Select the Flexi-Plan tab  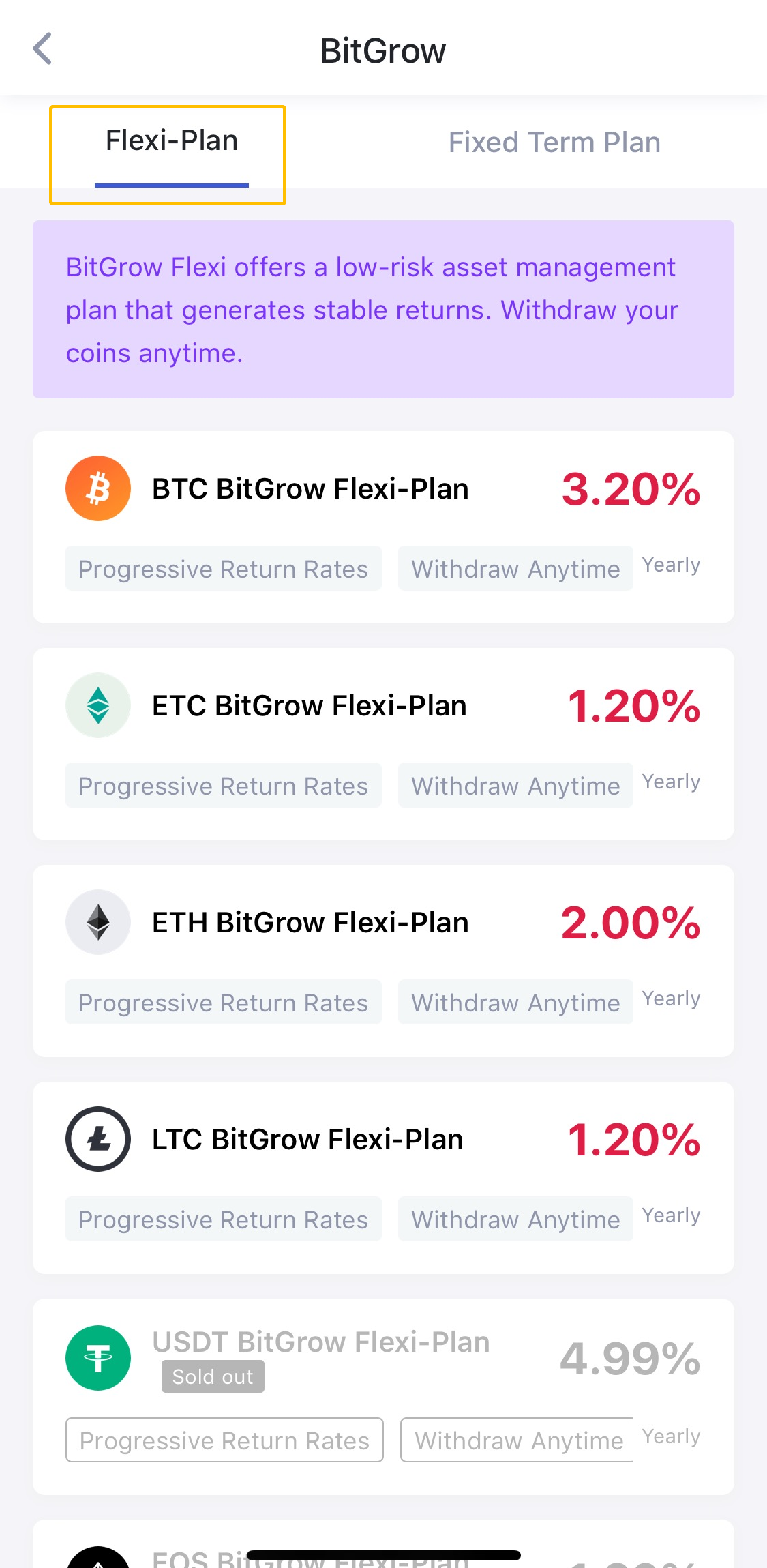tap(171, 142)
